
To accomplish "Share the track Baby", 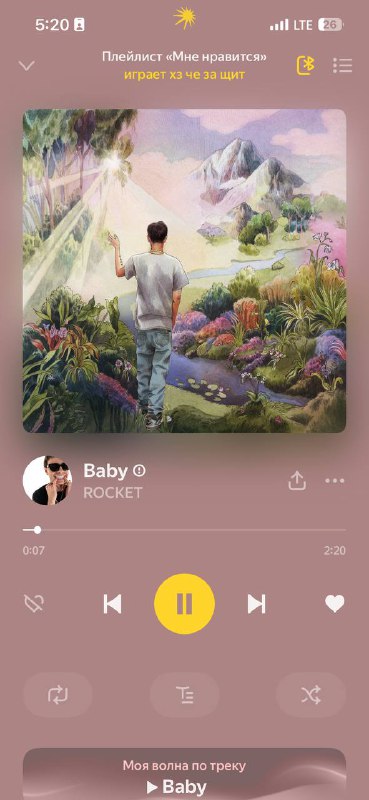I will [297, 481].
